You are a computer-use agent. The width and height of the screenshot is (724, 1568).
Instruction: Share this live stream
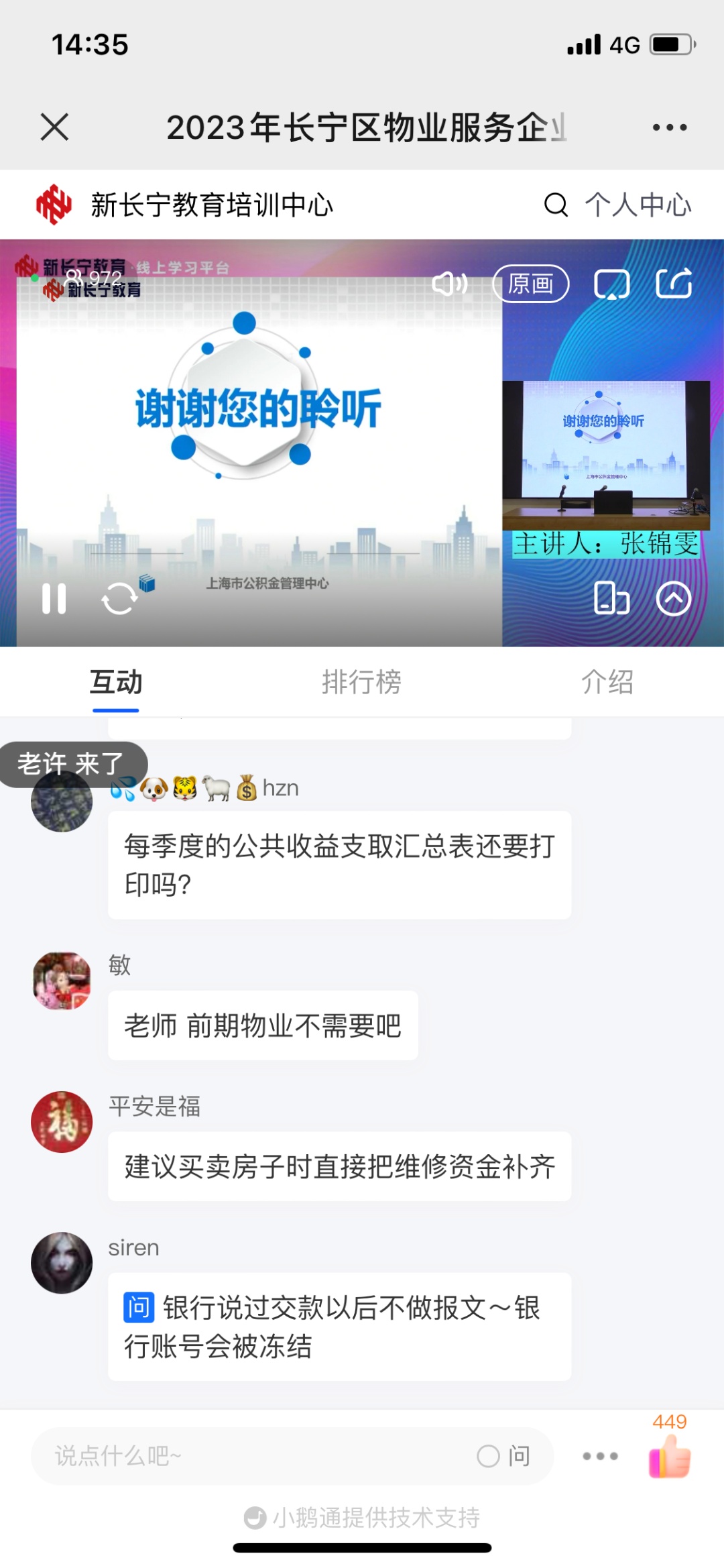pos(673,284)
